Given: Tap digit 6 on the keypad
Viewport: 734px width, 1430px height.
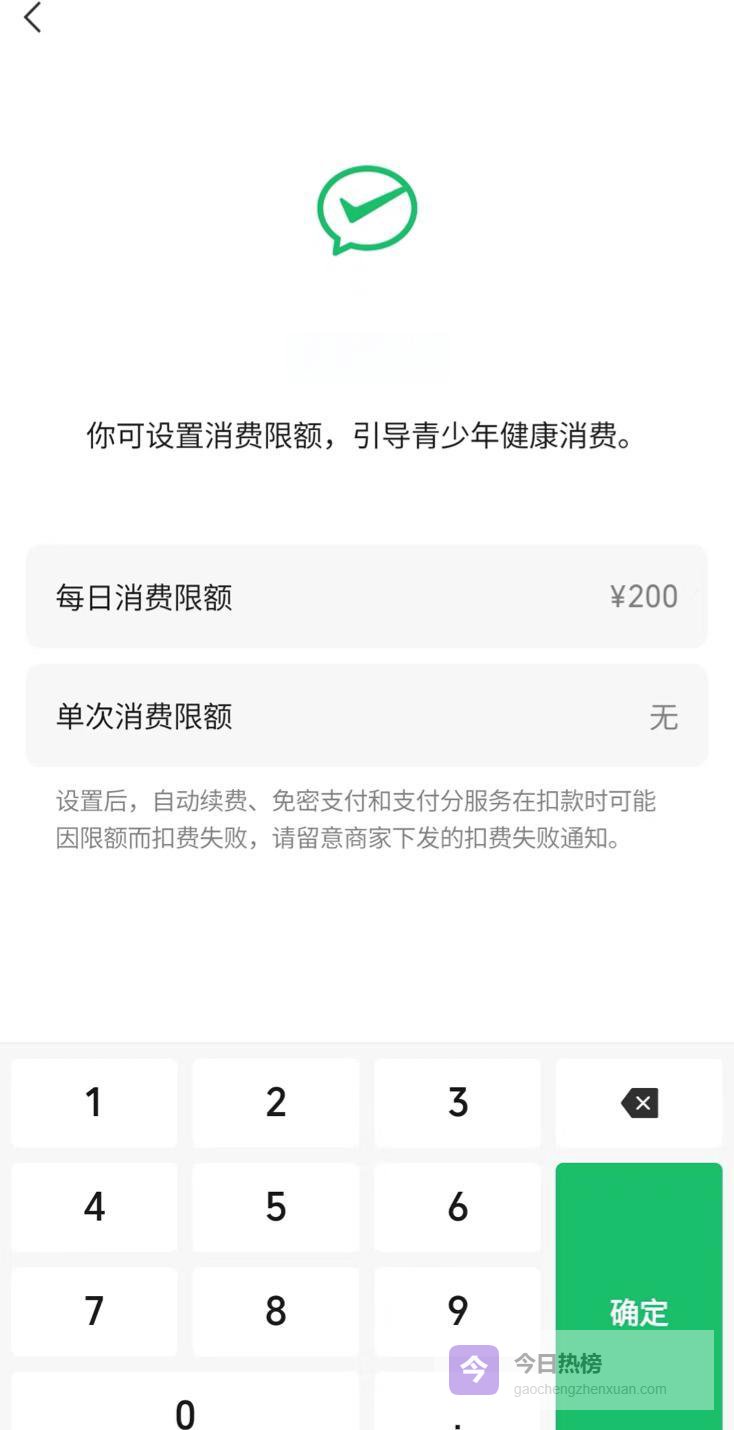Looking at the screenshot, I should 457,1207.
